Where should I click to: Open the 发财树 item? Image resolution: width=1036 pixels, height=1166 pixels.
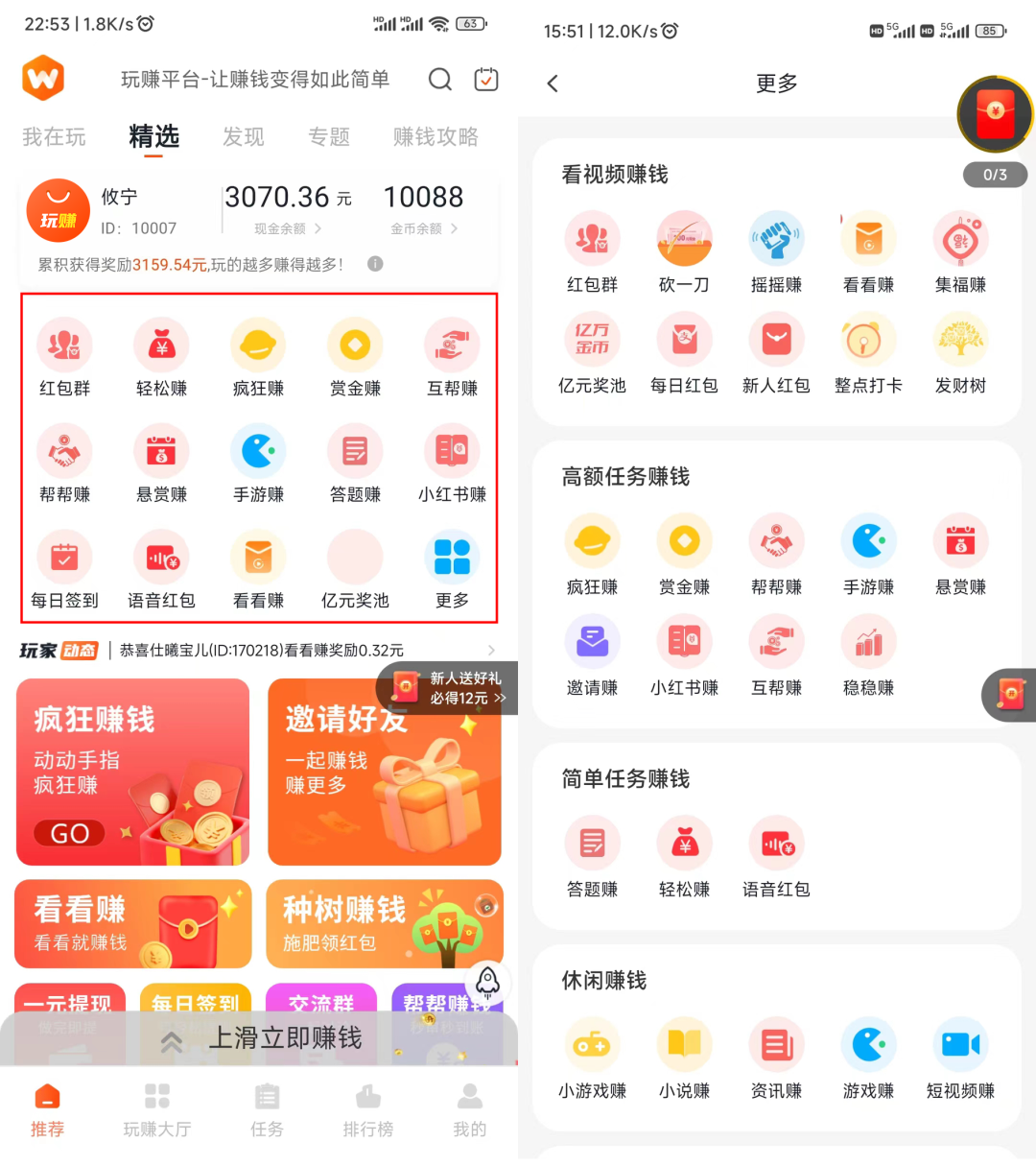(960, 353)
